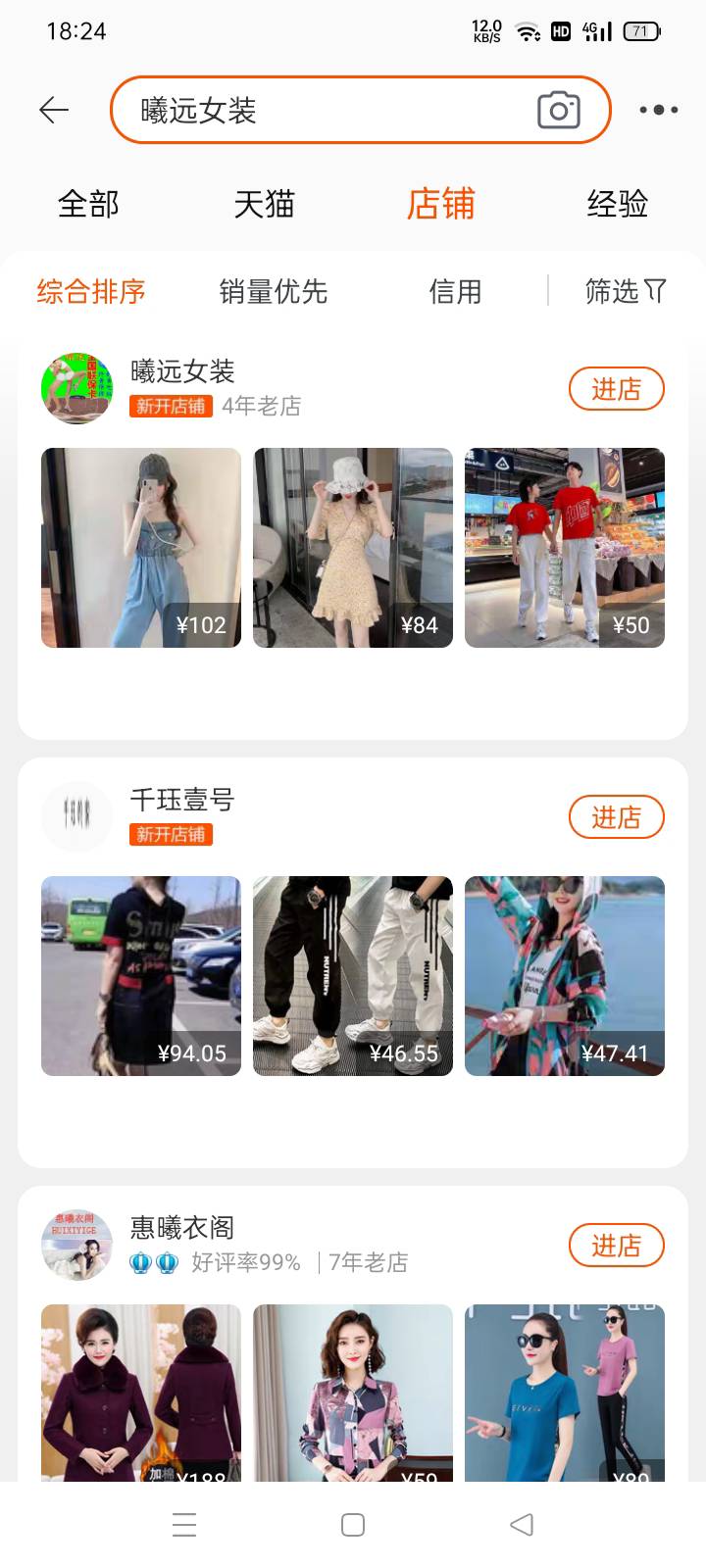
Task: Tap the search box with 曦远女装
Action: pos(324,110)
